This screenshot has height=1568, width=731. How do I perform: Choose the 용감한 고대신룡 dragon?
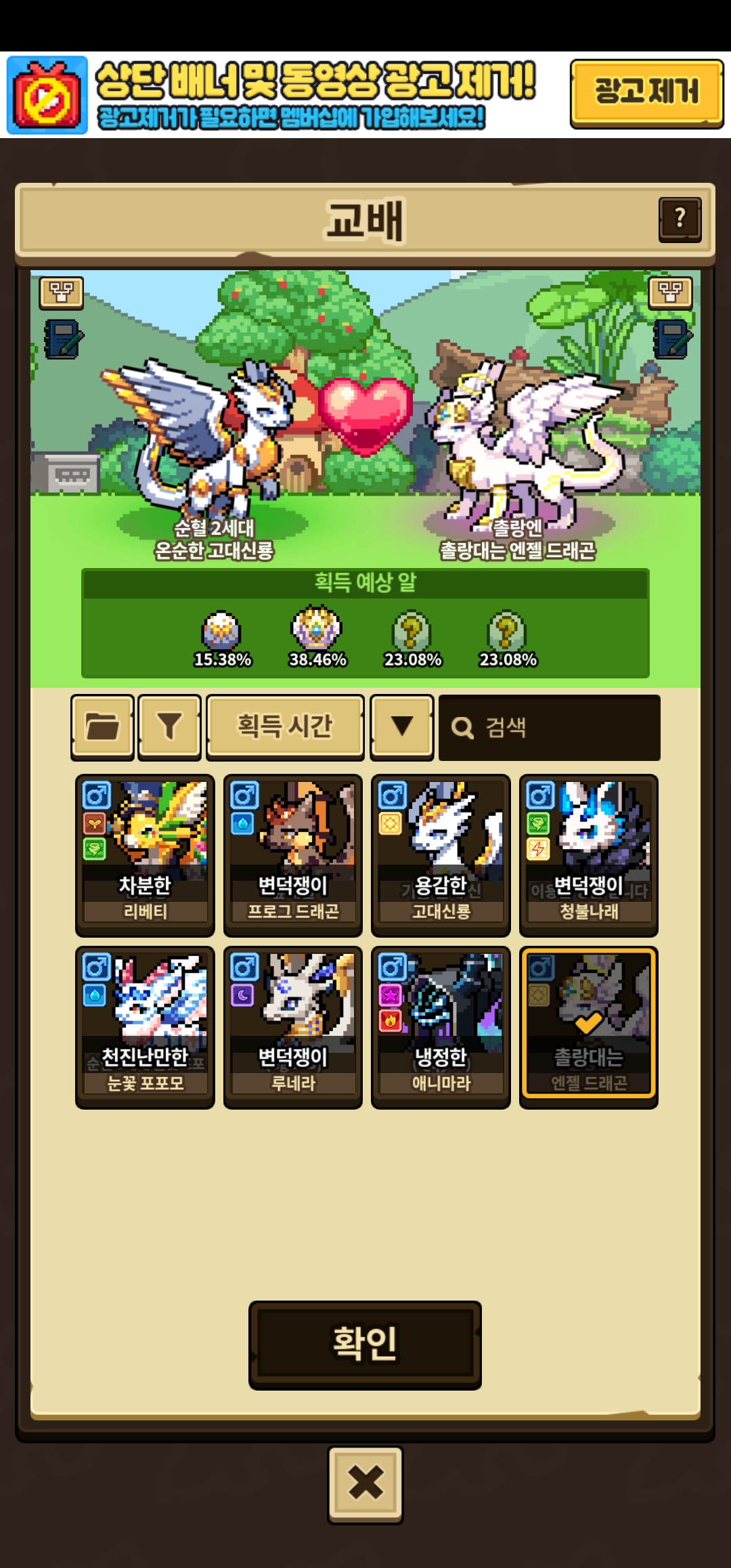[441, 855]
